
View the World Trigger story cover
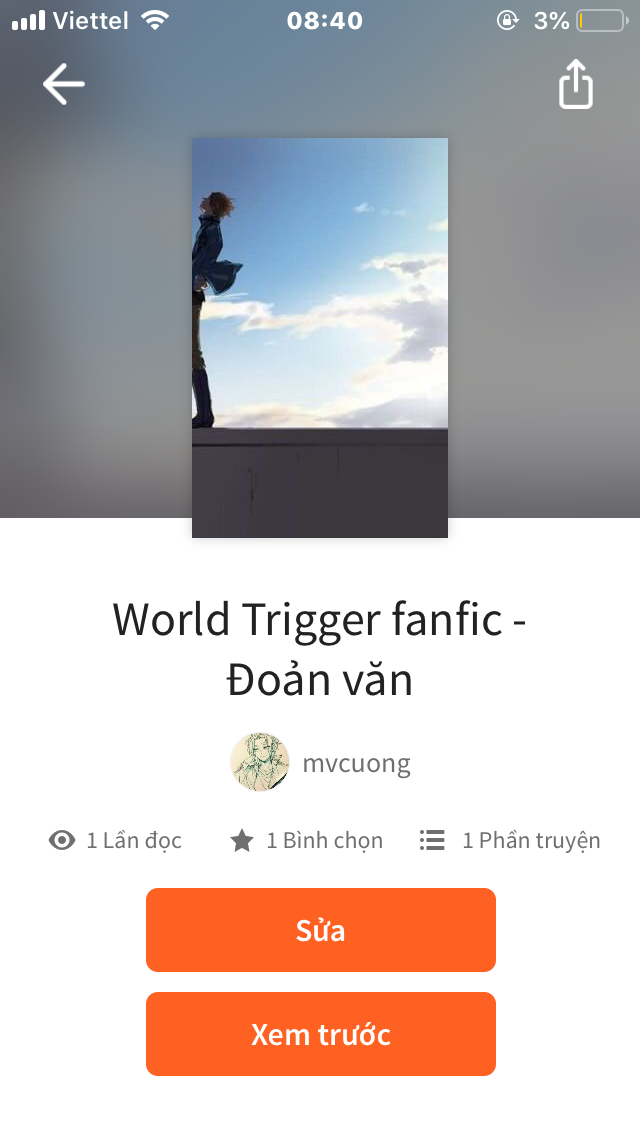point(320,337)
